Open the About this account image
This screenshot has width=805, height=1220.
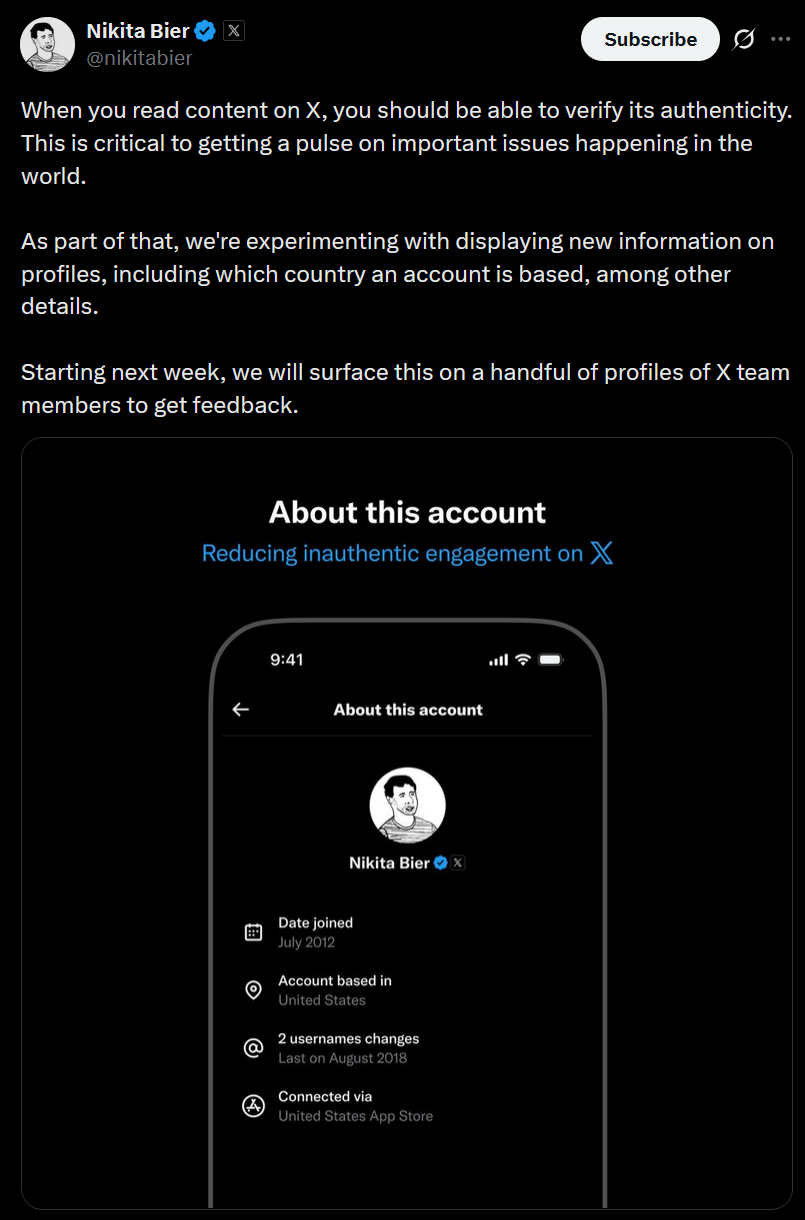406,822
